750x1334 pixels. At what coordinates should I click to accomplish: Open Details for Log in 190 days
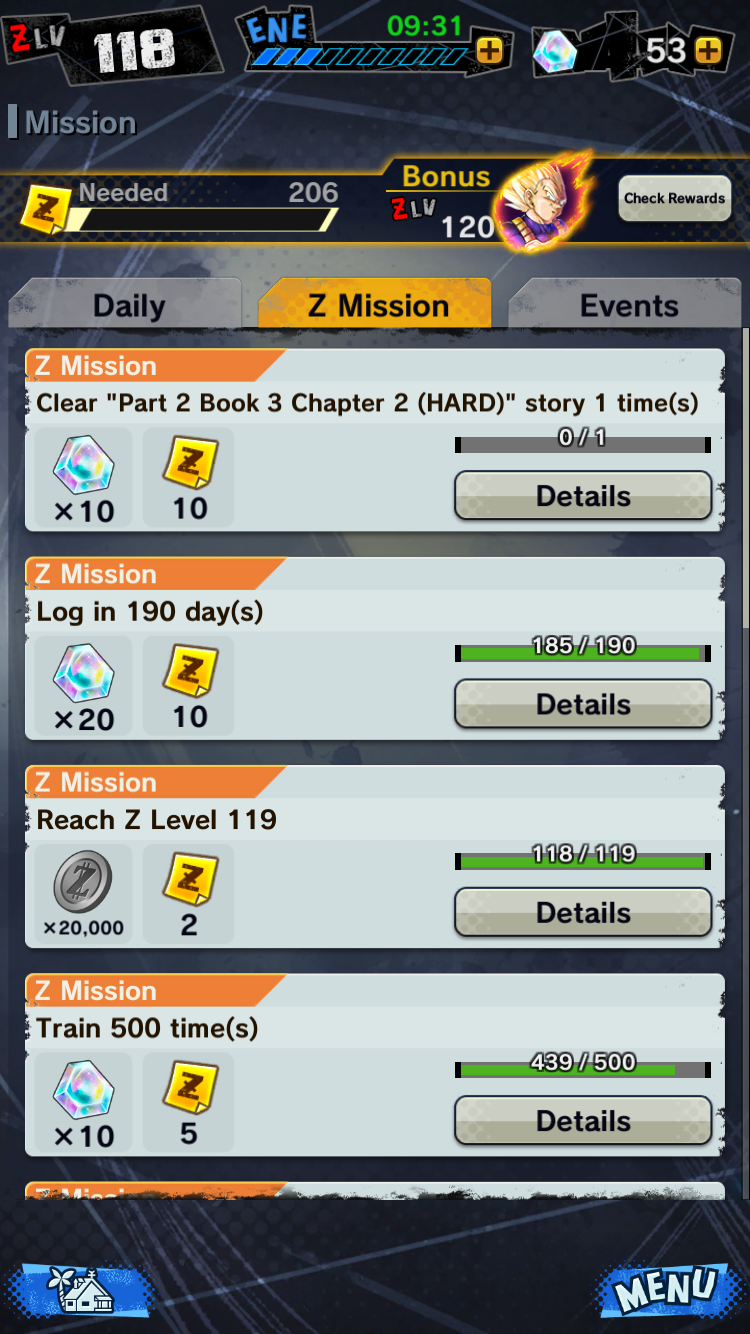583,704
